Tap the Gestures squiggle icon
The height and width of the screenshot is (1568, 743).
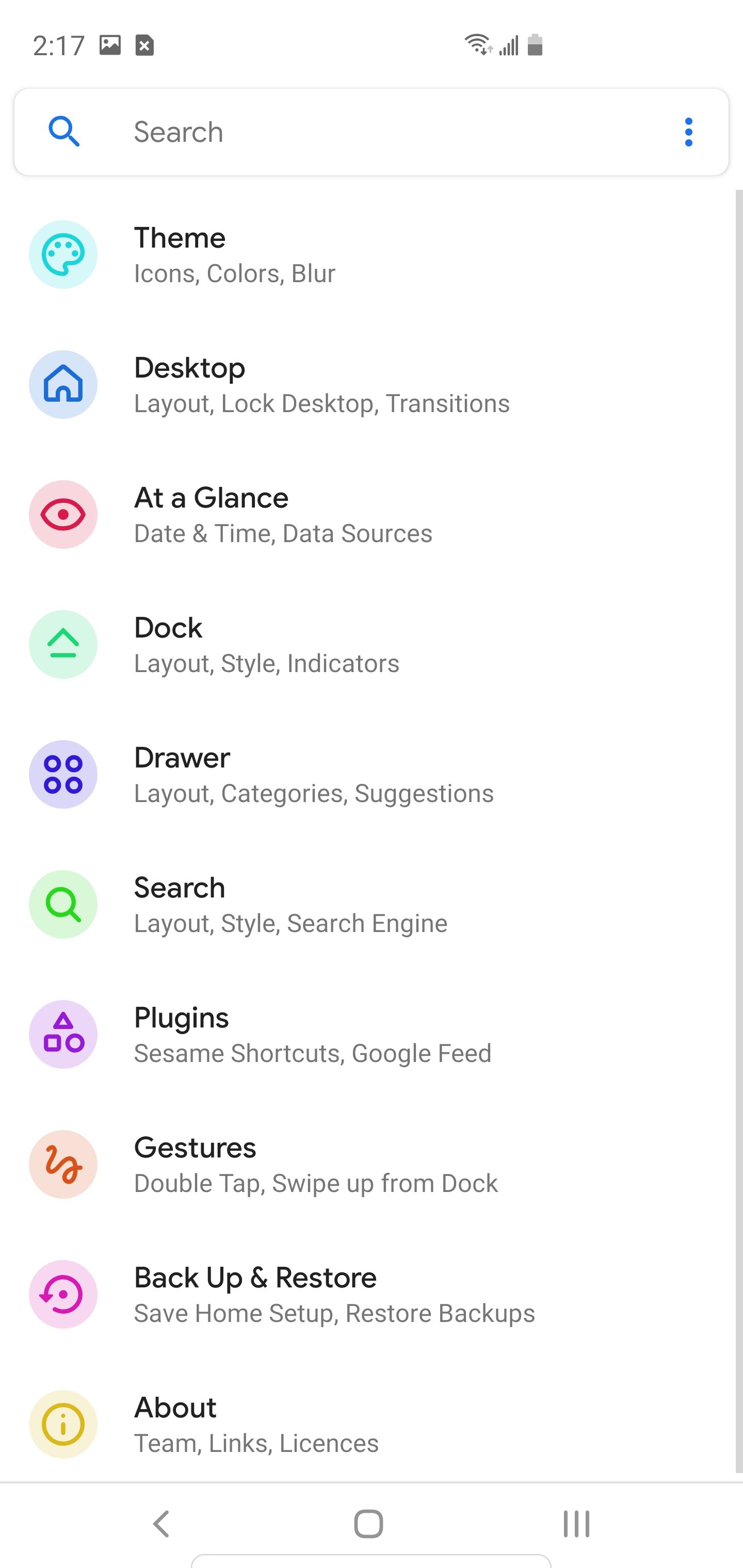[63, 1164]
